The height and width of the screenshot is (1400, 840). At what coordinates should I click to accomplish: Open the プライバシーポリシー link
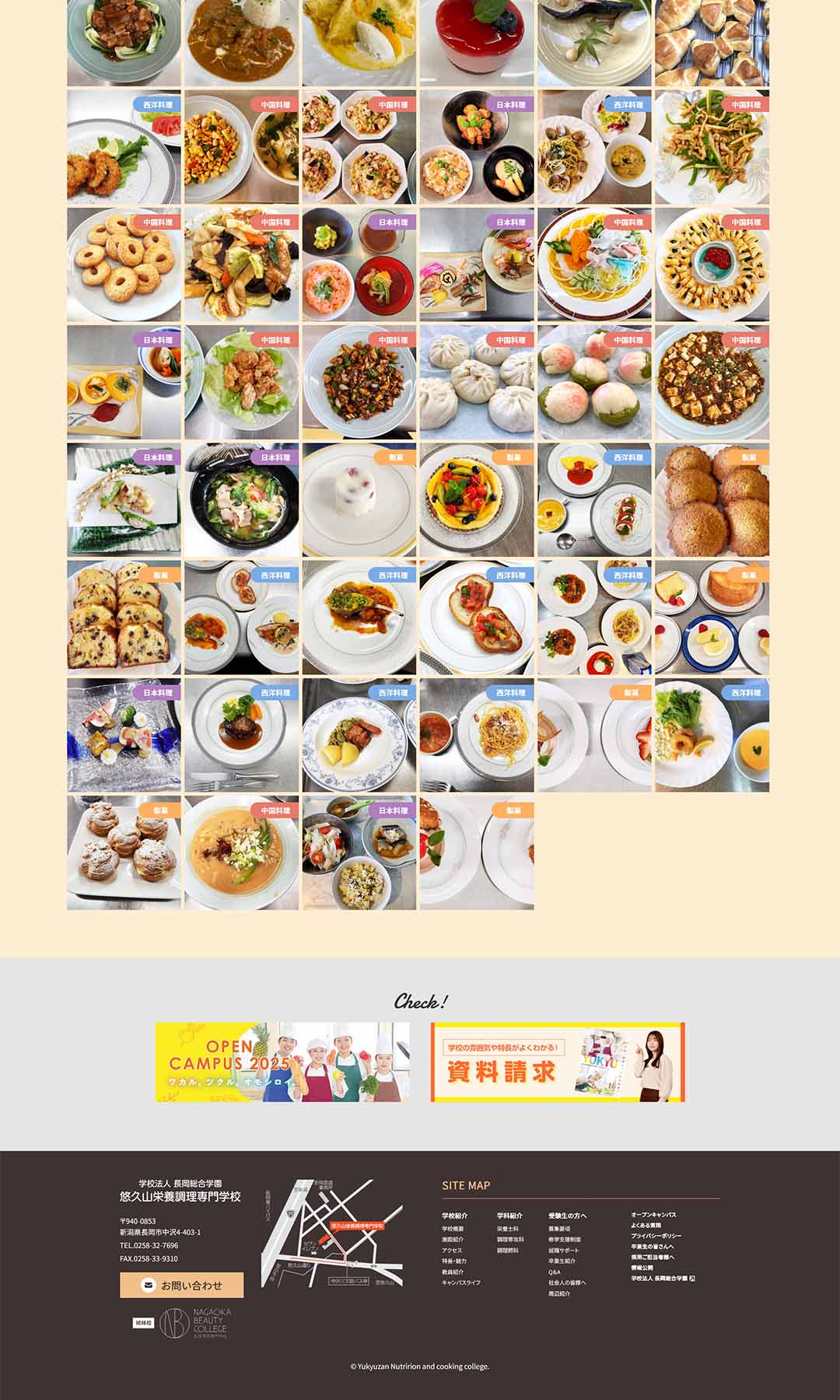pyautogui.click(x=656, y=1235)
